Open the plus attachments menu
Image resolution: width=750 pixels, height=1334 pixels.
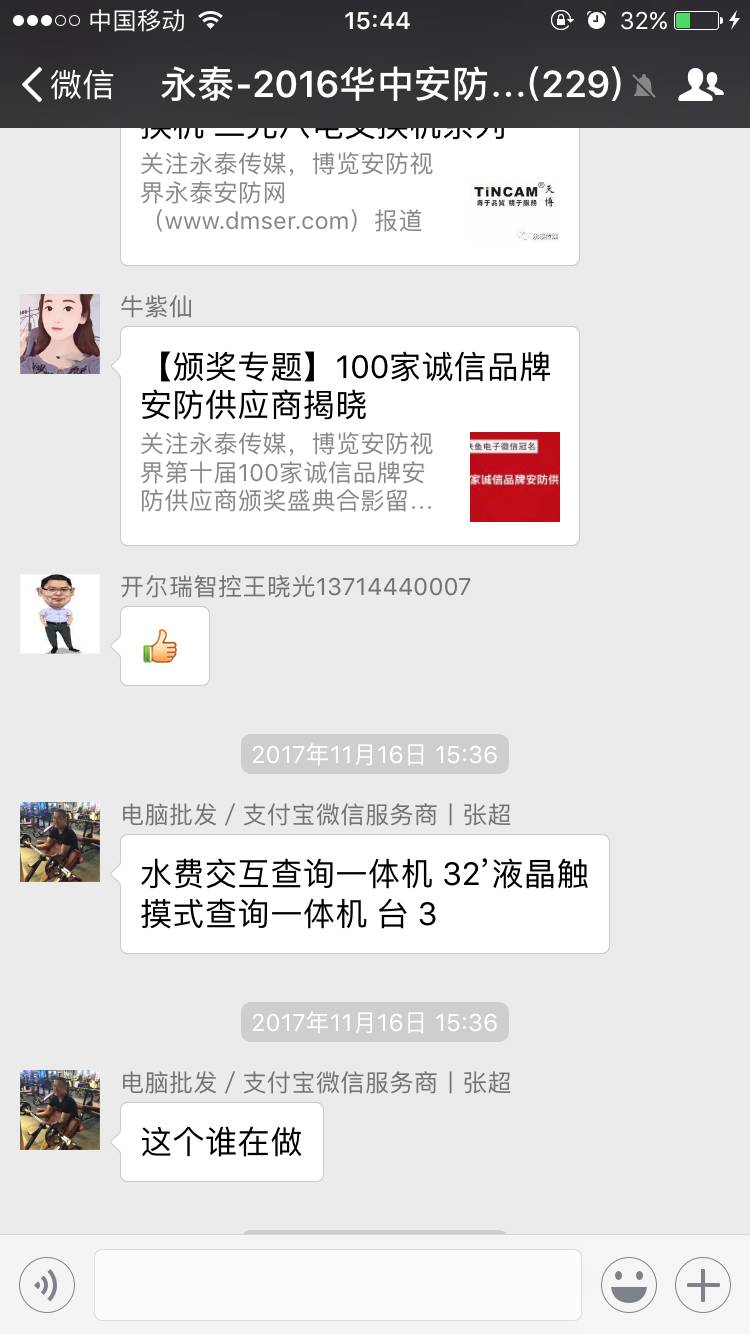coord(703,1285)
